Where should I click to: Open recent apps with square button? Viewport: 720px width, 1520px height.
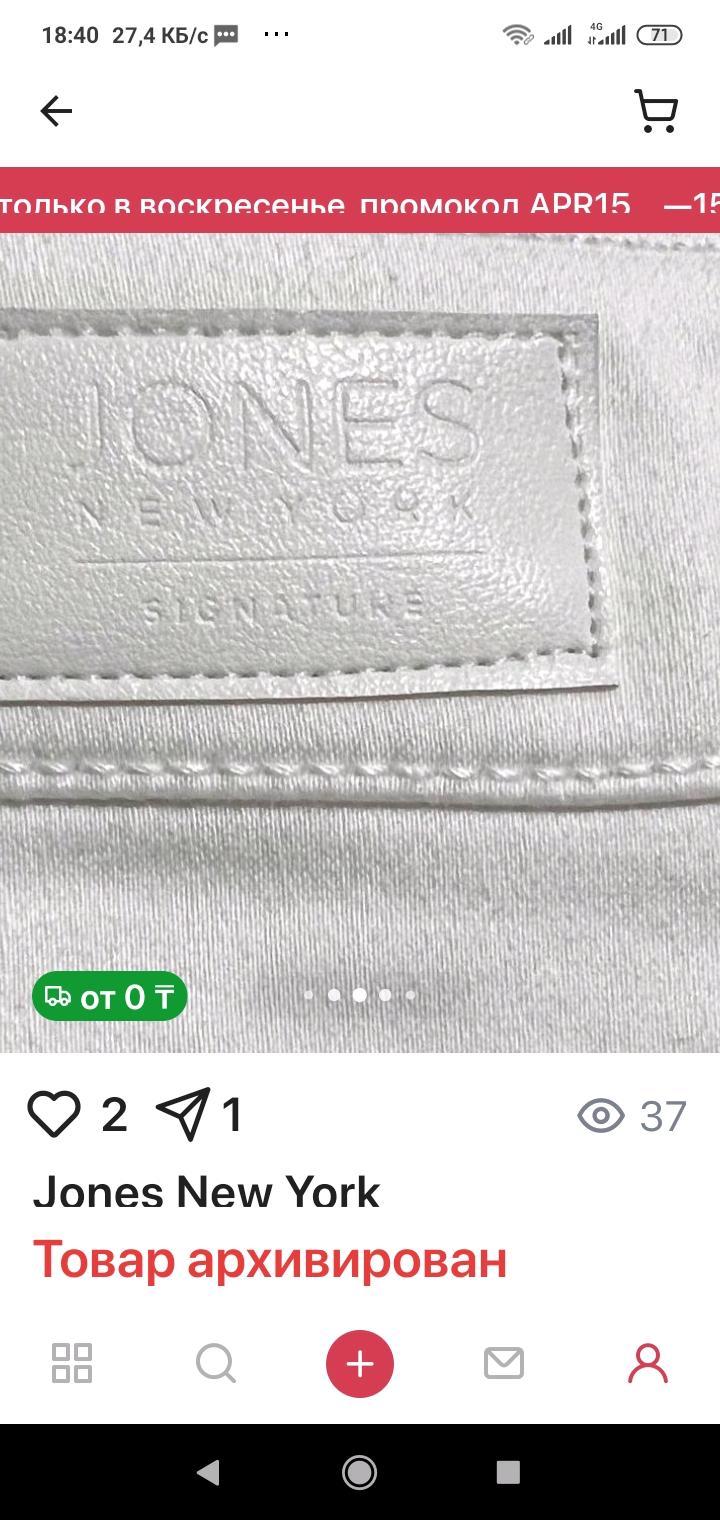coord(508,1471)
